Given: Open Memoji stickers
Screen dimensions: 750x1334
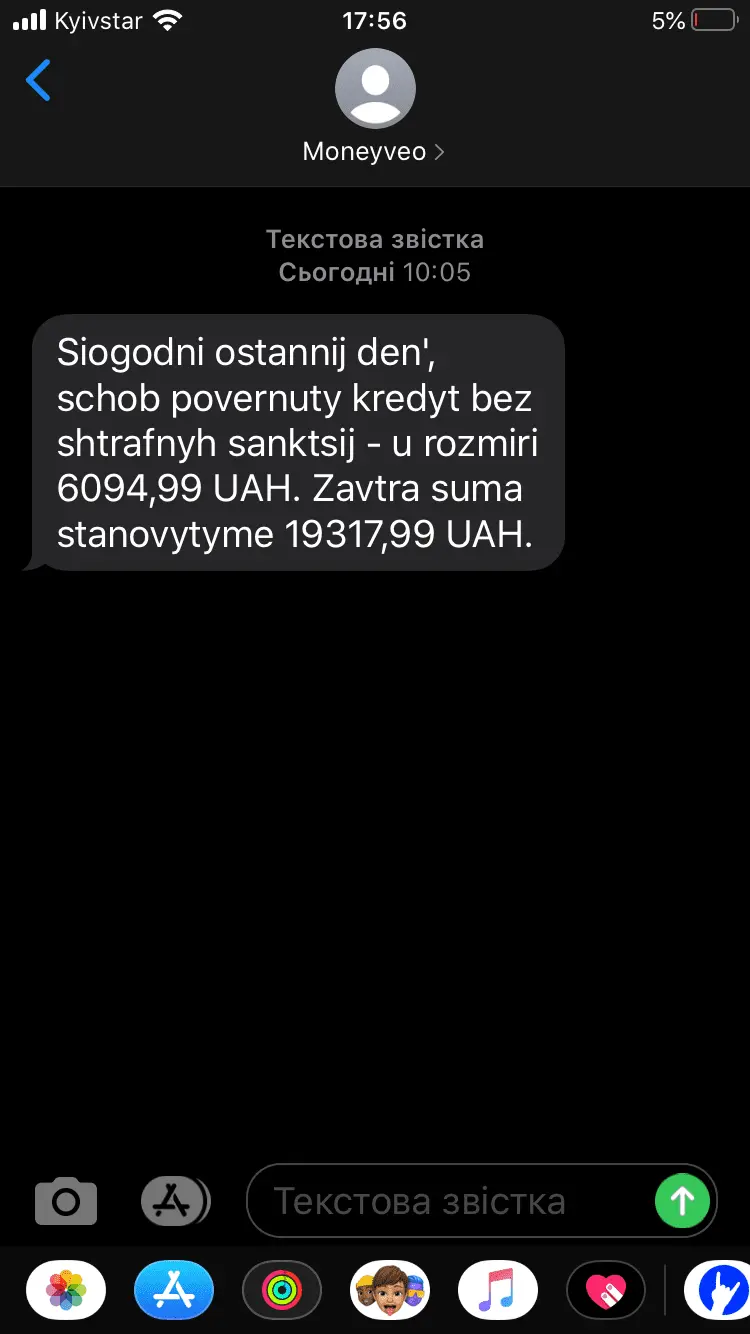Looking at the screenshot, I should click(x=390, y=1291).
